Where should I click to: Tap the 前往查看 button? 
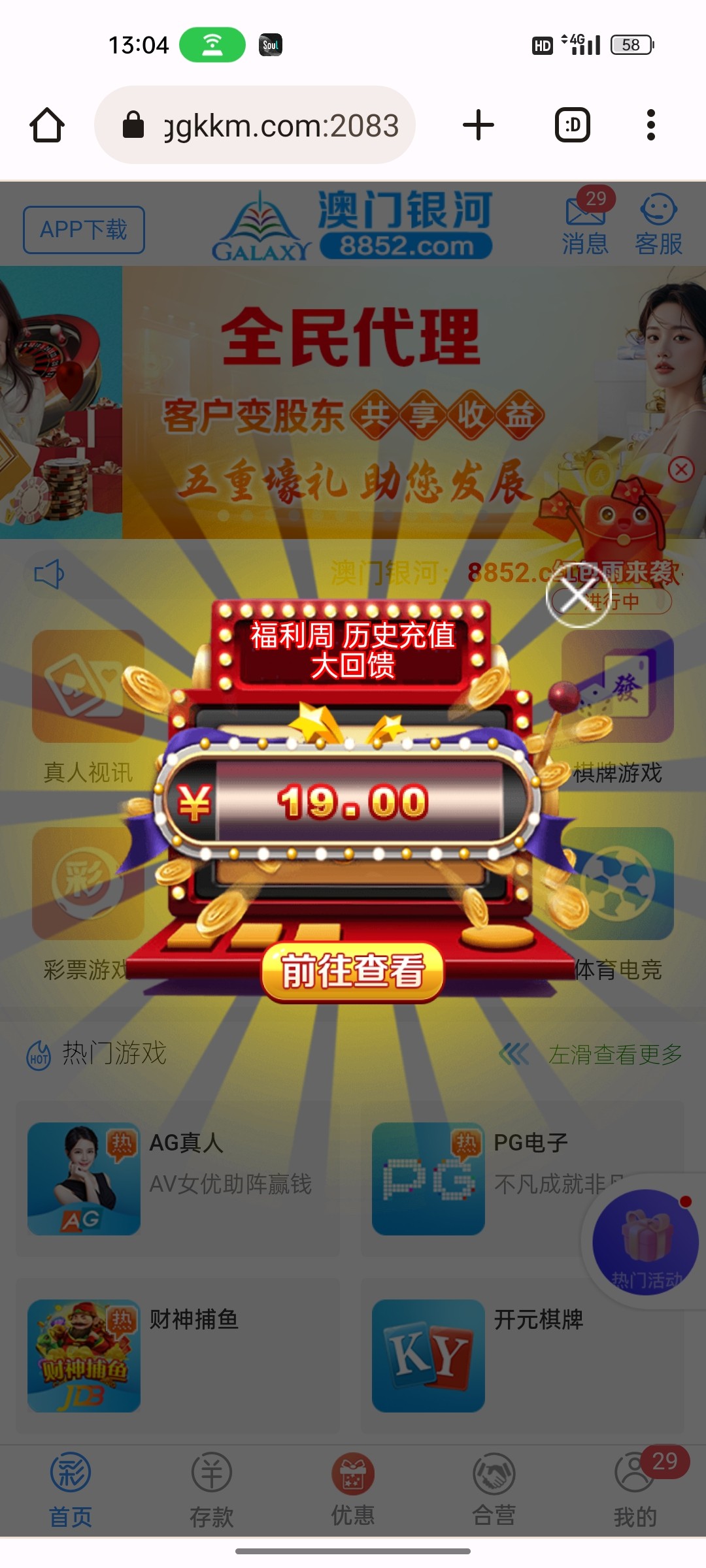coord(353,972)
